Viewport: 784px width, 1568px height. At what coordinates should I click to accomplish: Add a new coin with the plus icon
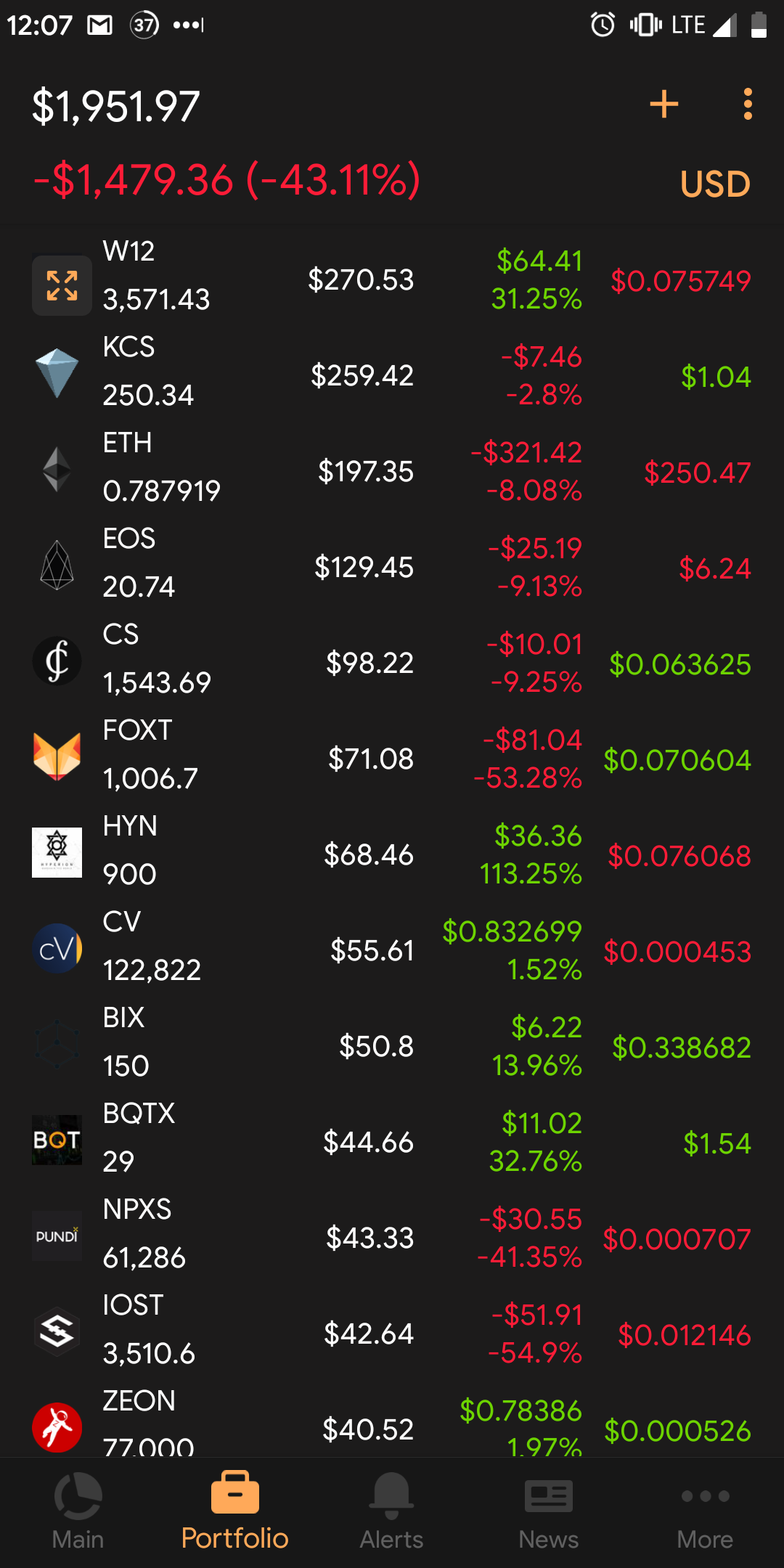click(x=663, y=105)
